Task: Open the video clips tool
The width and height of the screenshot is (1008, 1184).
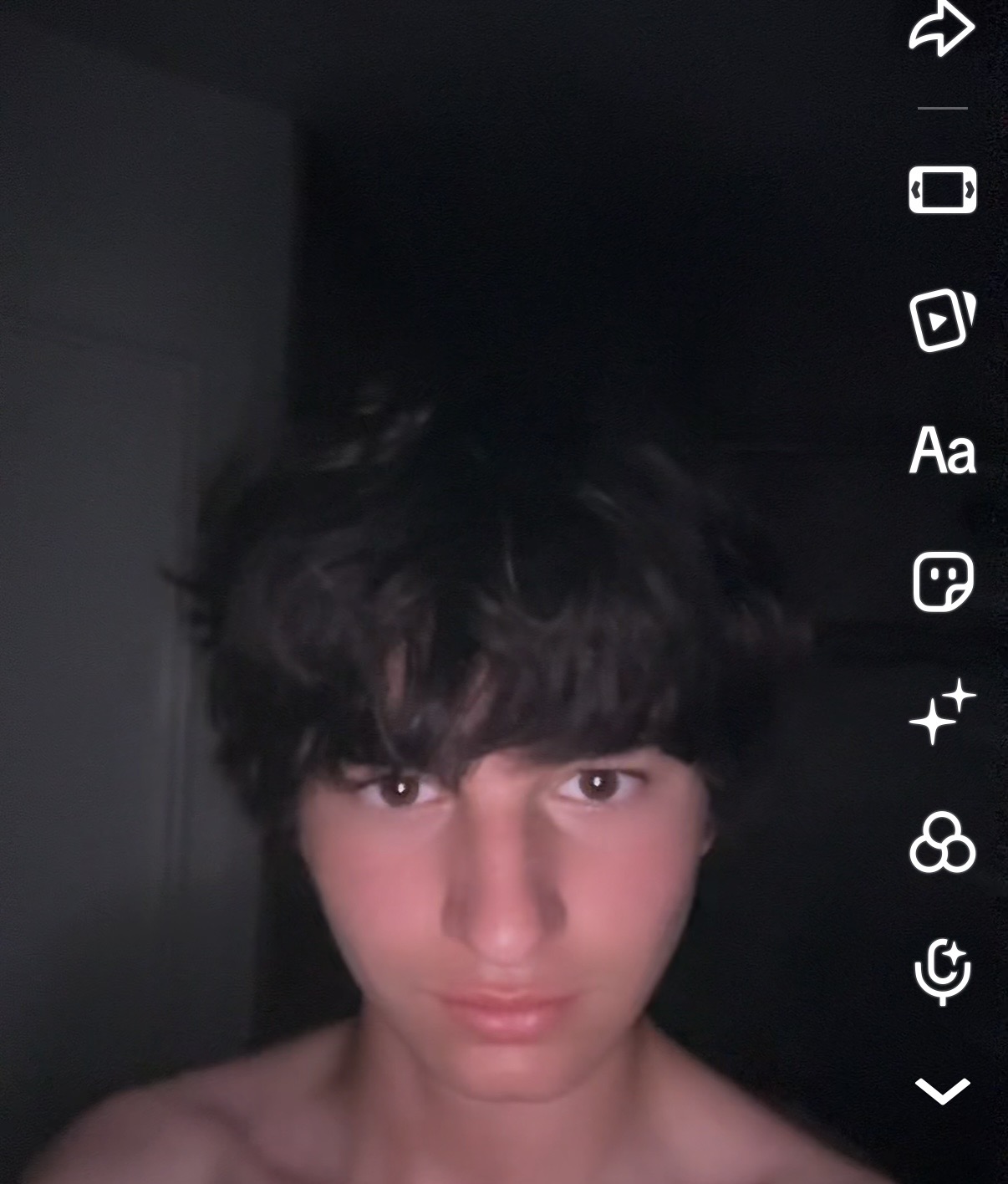Action: [942, 320]
